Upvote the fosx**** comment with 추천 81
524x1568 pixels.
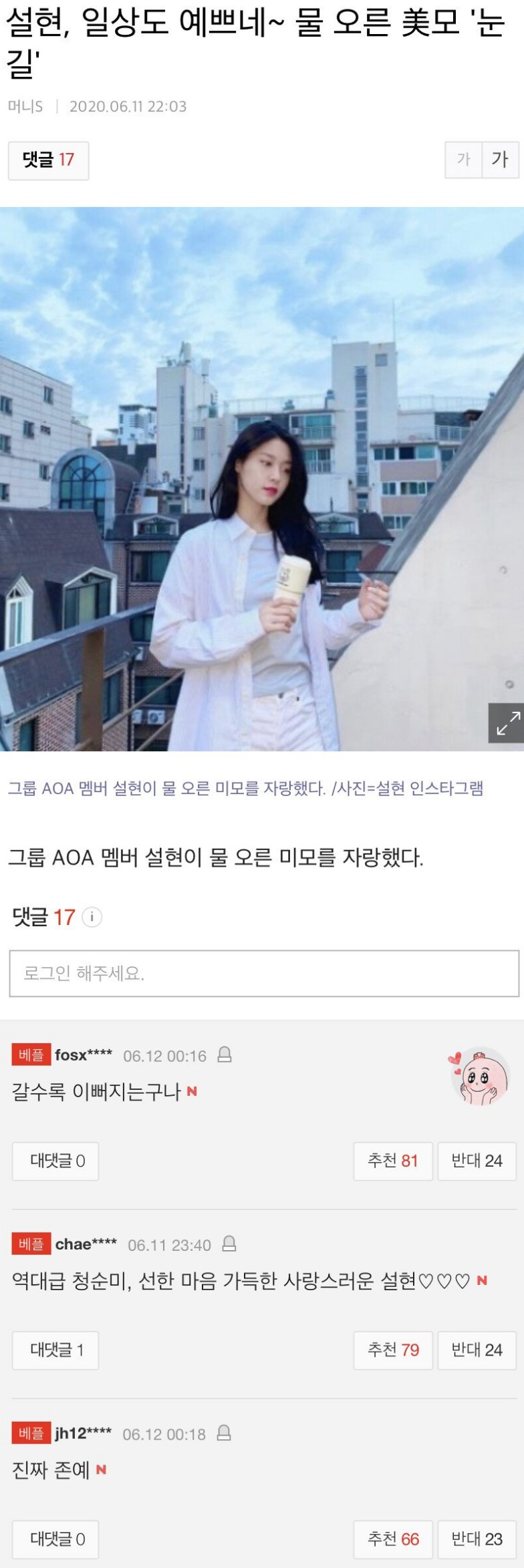point(393,1161)
